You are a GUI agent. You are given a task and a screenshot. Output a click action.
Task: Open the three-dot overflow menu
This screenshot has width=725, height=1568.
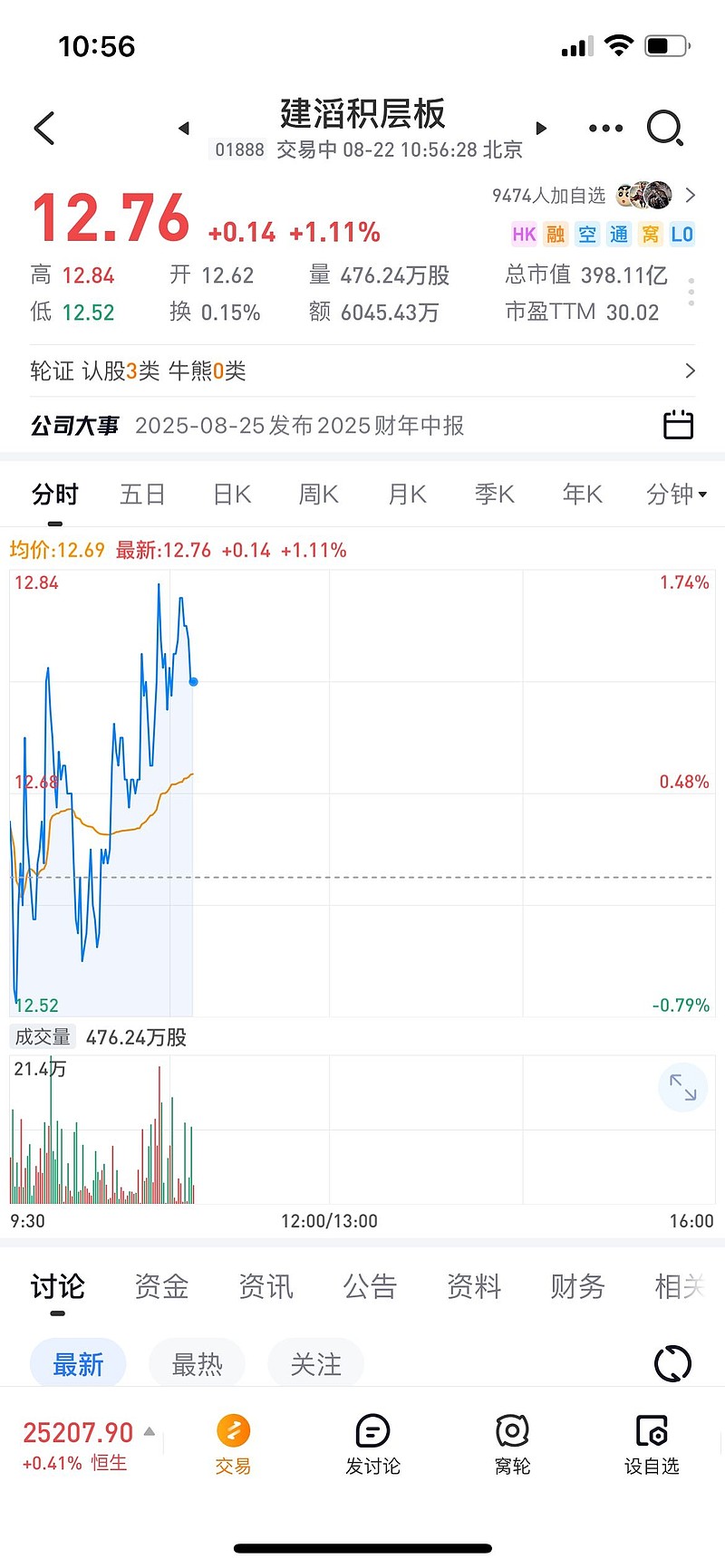coord(605,129)
